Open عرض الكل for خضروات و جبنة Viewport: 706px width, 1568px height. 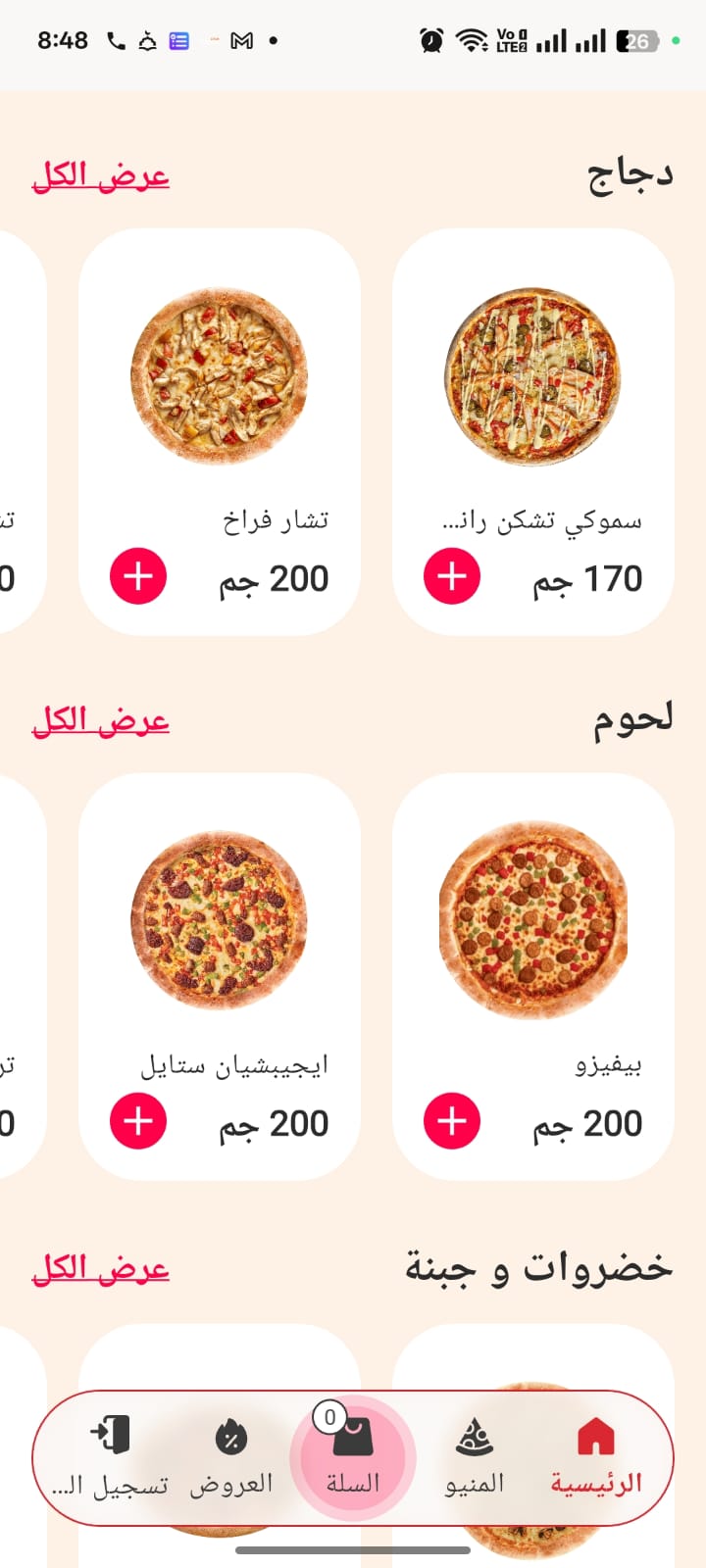101,1268
